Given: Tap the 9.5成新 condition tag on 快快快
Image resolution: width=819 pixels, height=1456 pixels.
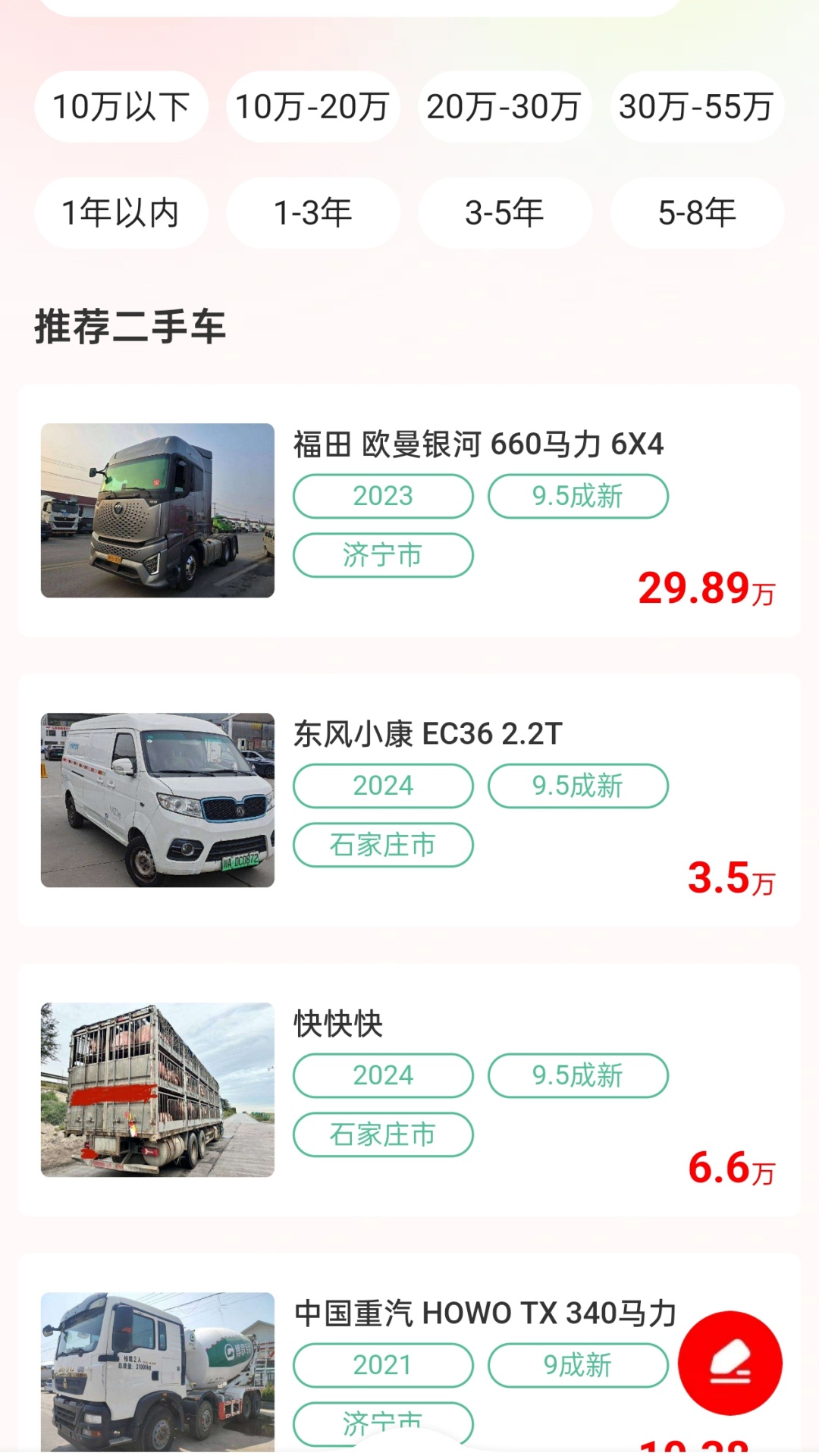Looking at the screenshot, I should click(x=577, y=1075).
